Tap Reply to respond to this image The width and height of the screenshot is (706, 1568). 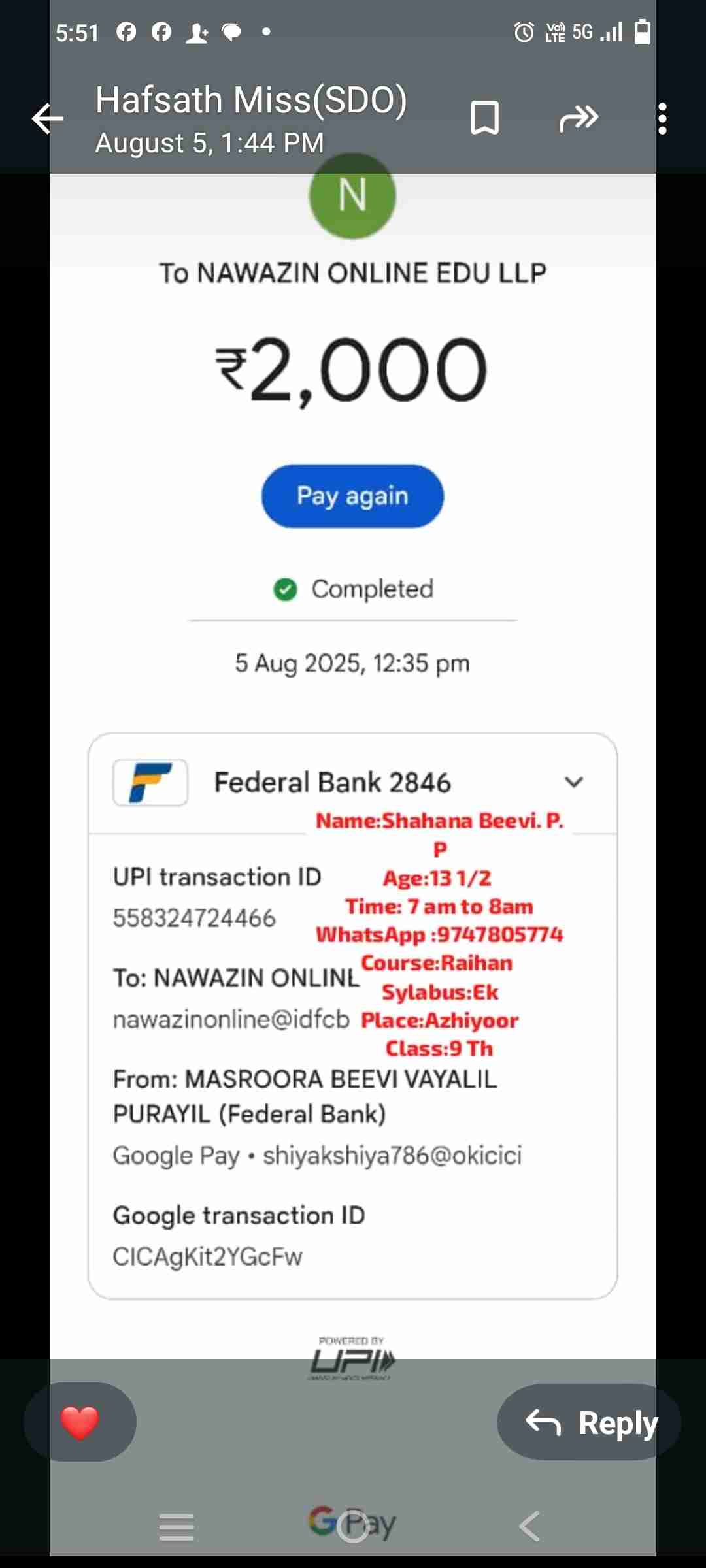[x=590, y=1422]
